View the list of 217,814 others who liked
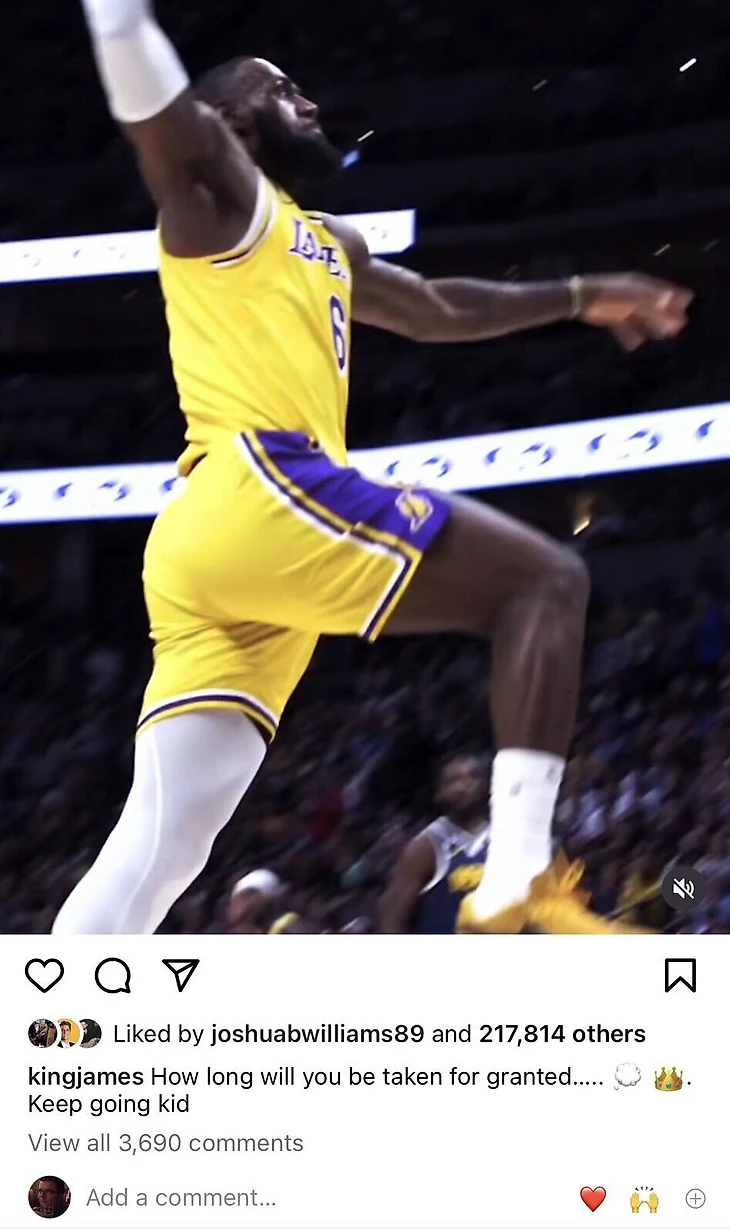 [x=562, y=1034]
